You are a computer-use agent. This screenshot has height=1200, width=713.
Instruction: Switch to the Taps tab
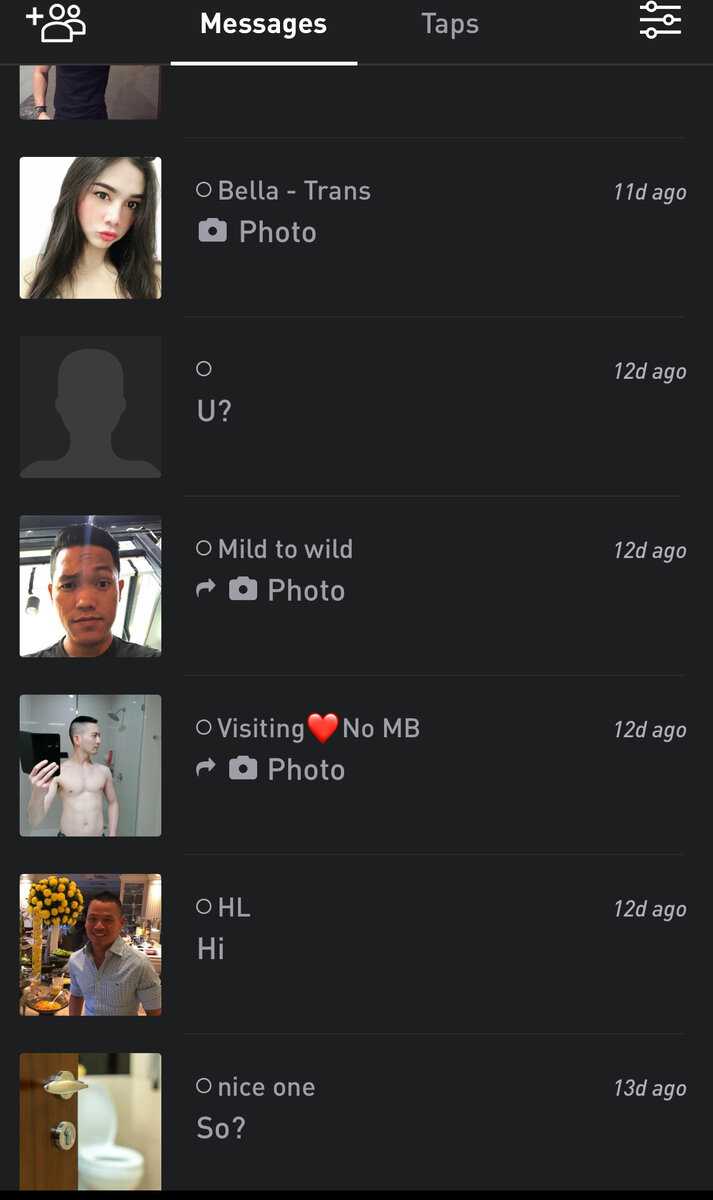click(450, 24)
